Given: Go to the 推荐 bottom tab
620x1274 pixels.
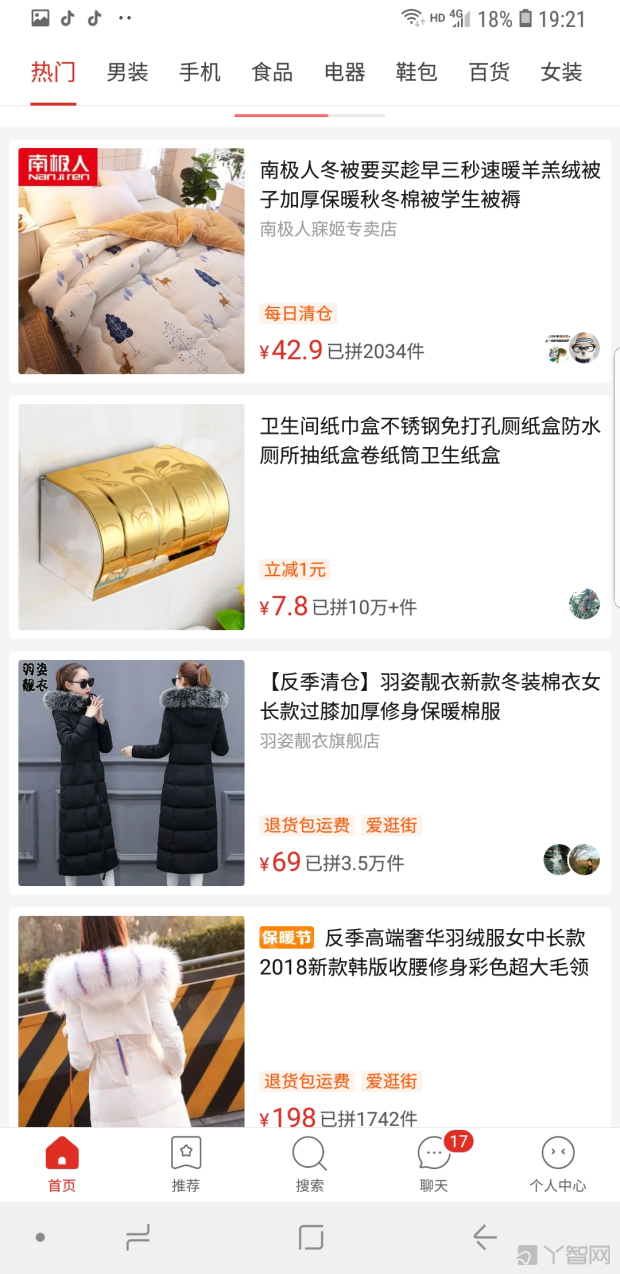Looking at the screenshot, I should click(186, 1164).
